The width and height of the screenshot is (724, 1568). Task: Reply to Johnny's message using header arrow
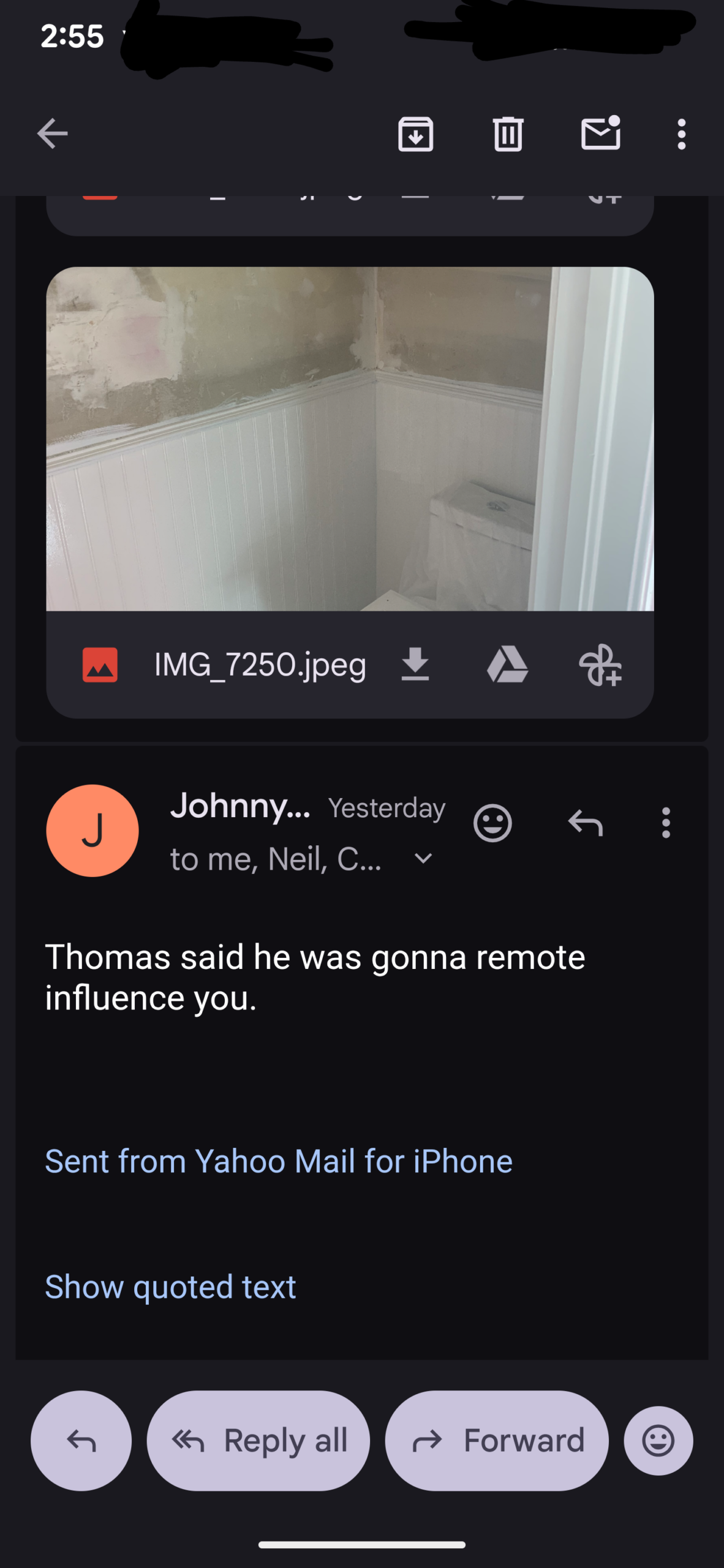coord(586,823)
